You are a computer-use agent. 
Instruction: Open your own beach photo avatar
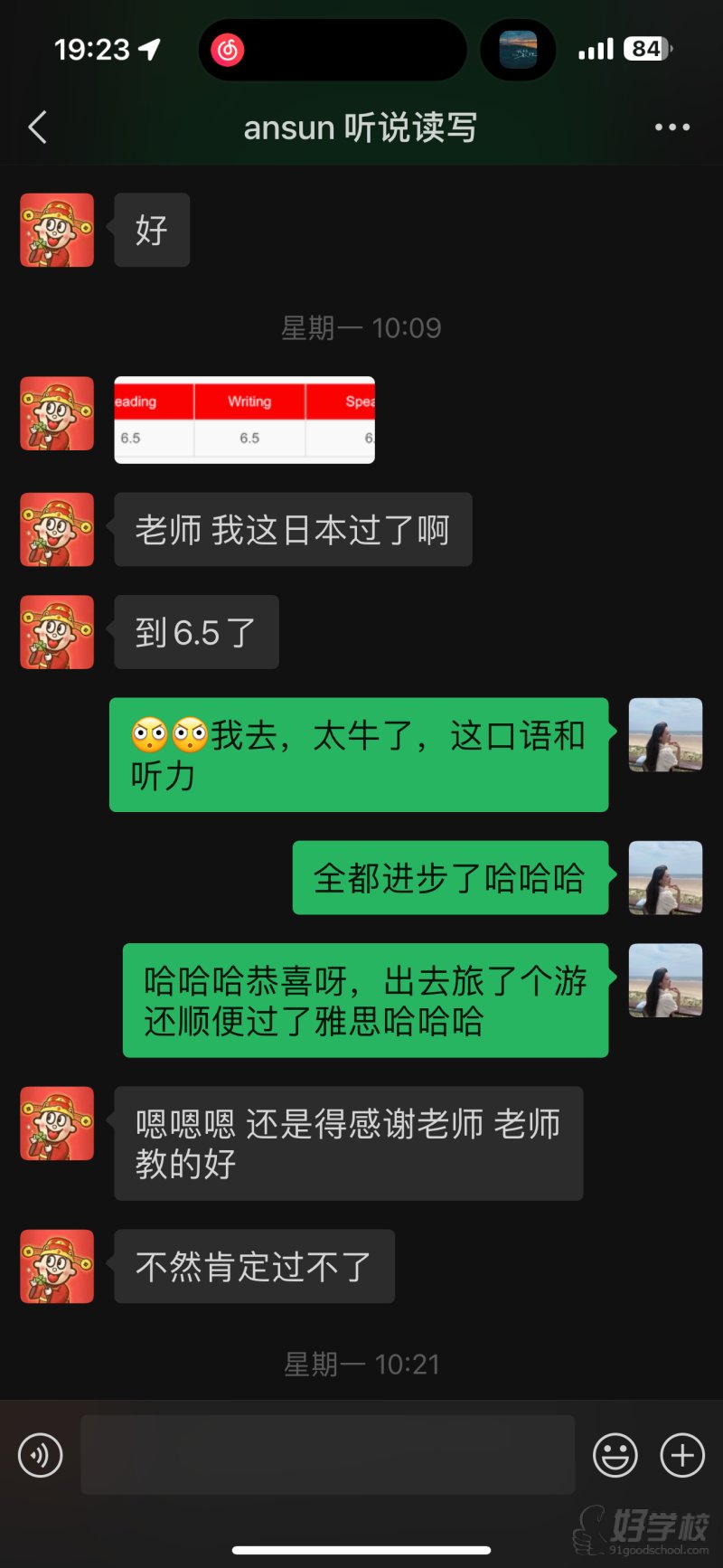664,734
